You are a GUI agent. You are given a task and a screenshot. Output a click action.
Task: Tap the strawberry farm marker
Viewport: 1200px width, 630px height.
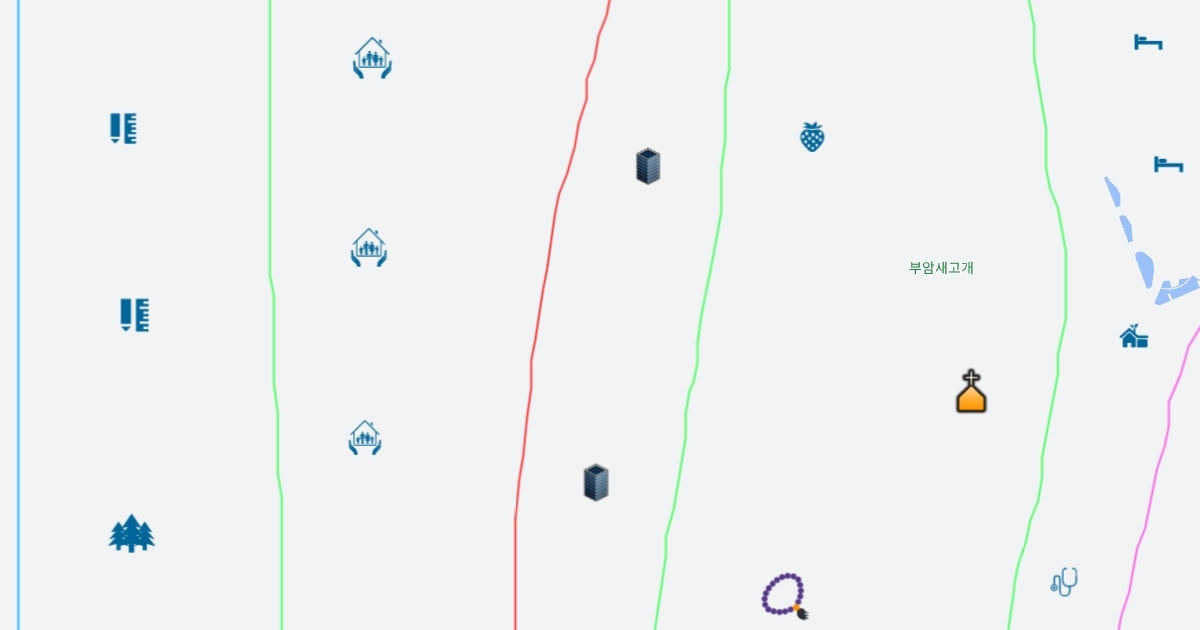[x=812, y=137]
